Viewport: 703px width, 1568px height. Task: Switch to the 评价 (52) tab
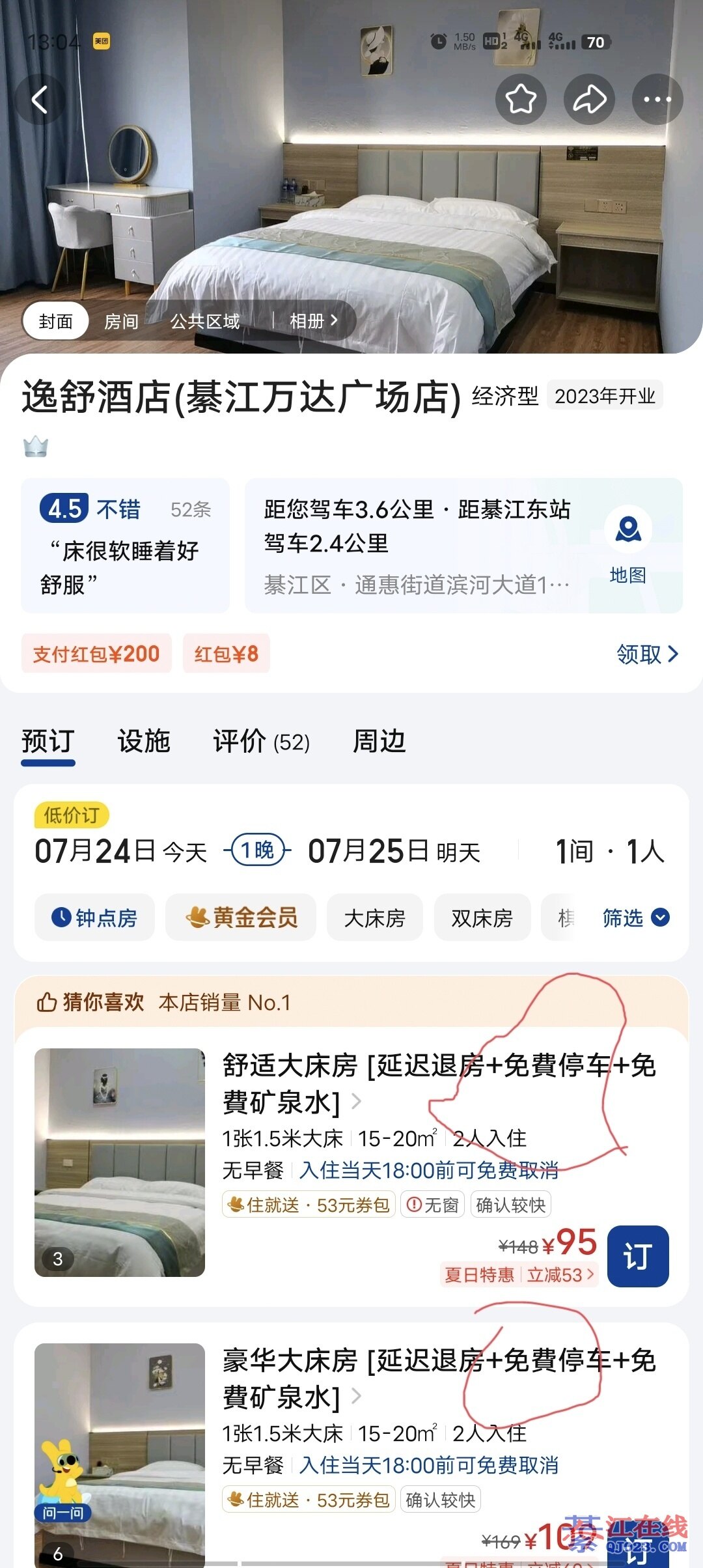262,741
